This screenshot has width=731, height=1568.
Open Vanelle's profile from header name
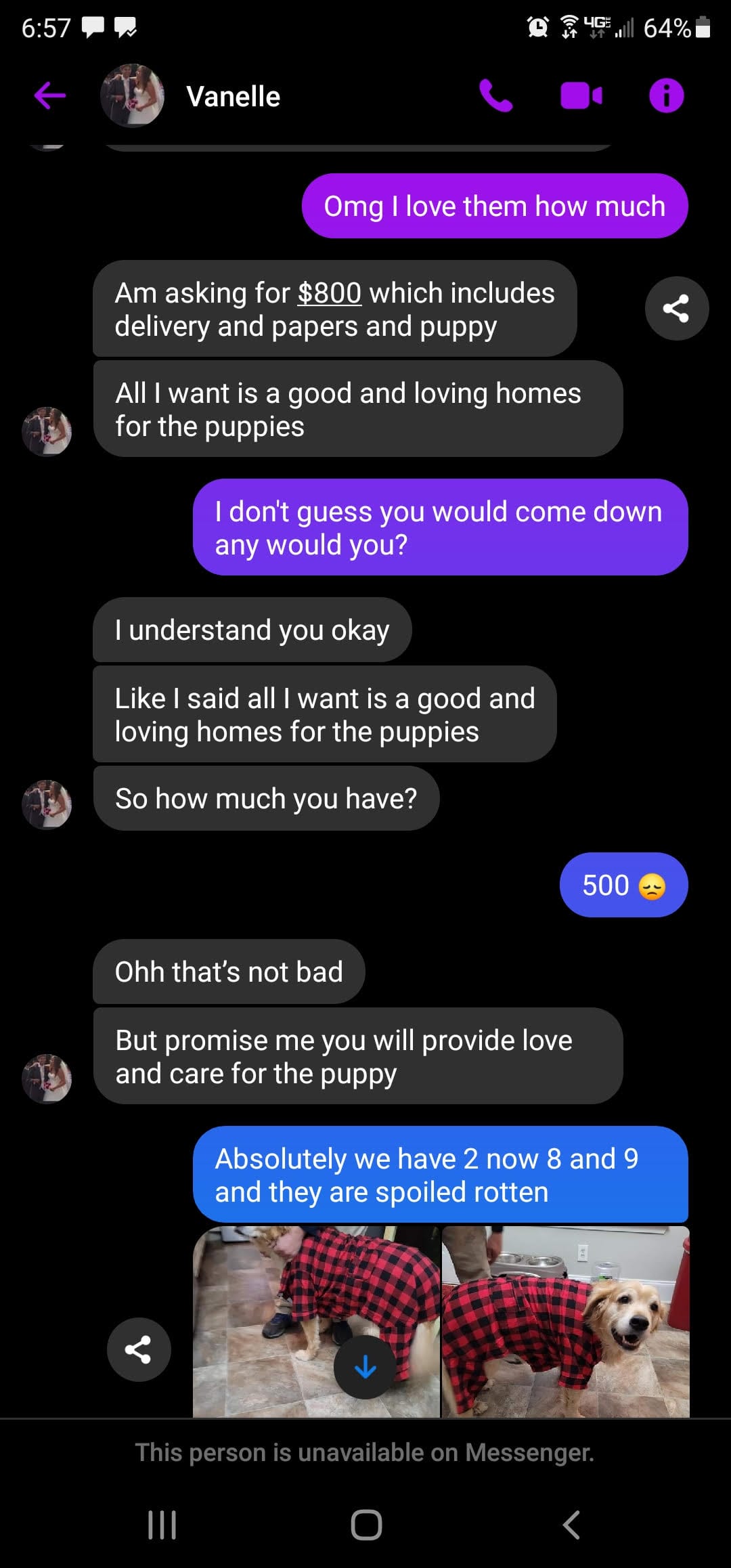click(x=233, y=96)
